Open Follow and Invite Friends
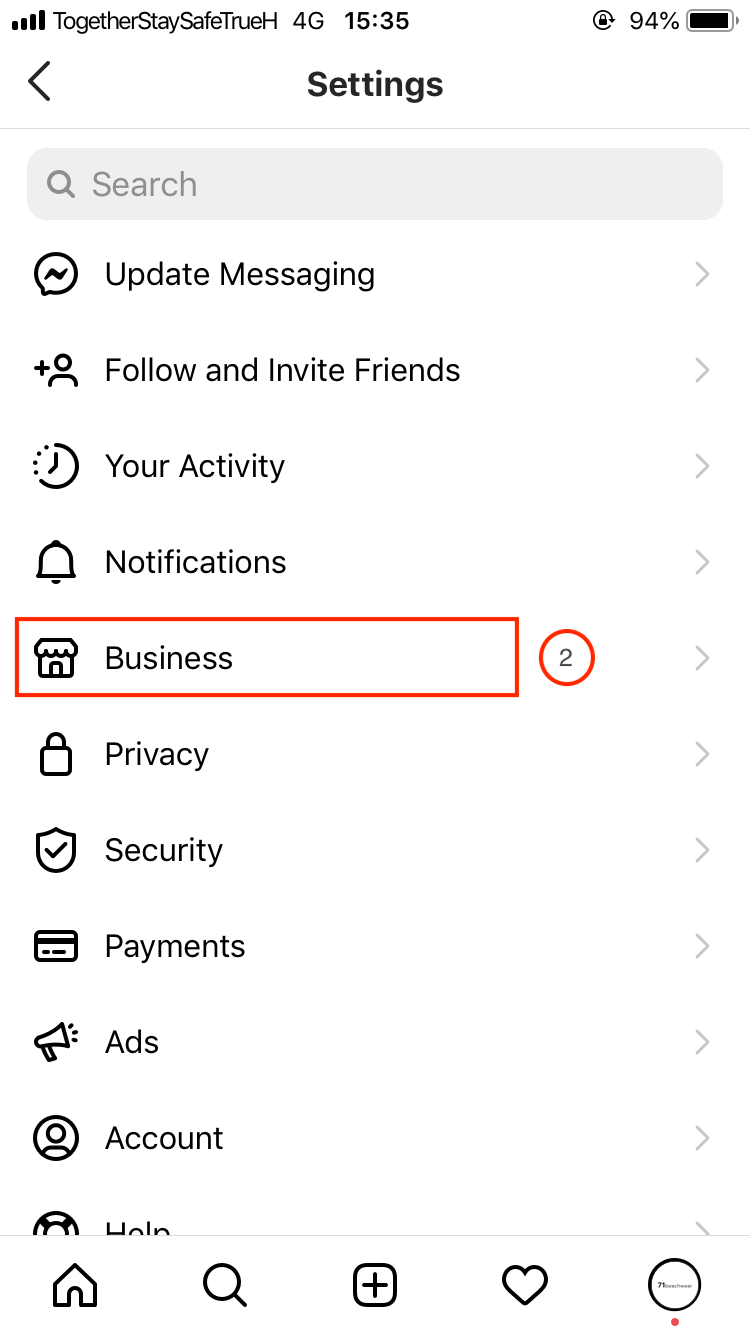Viewport: 750px width, 1334px height. click(x=375, y=370)
